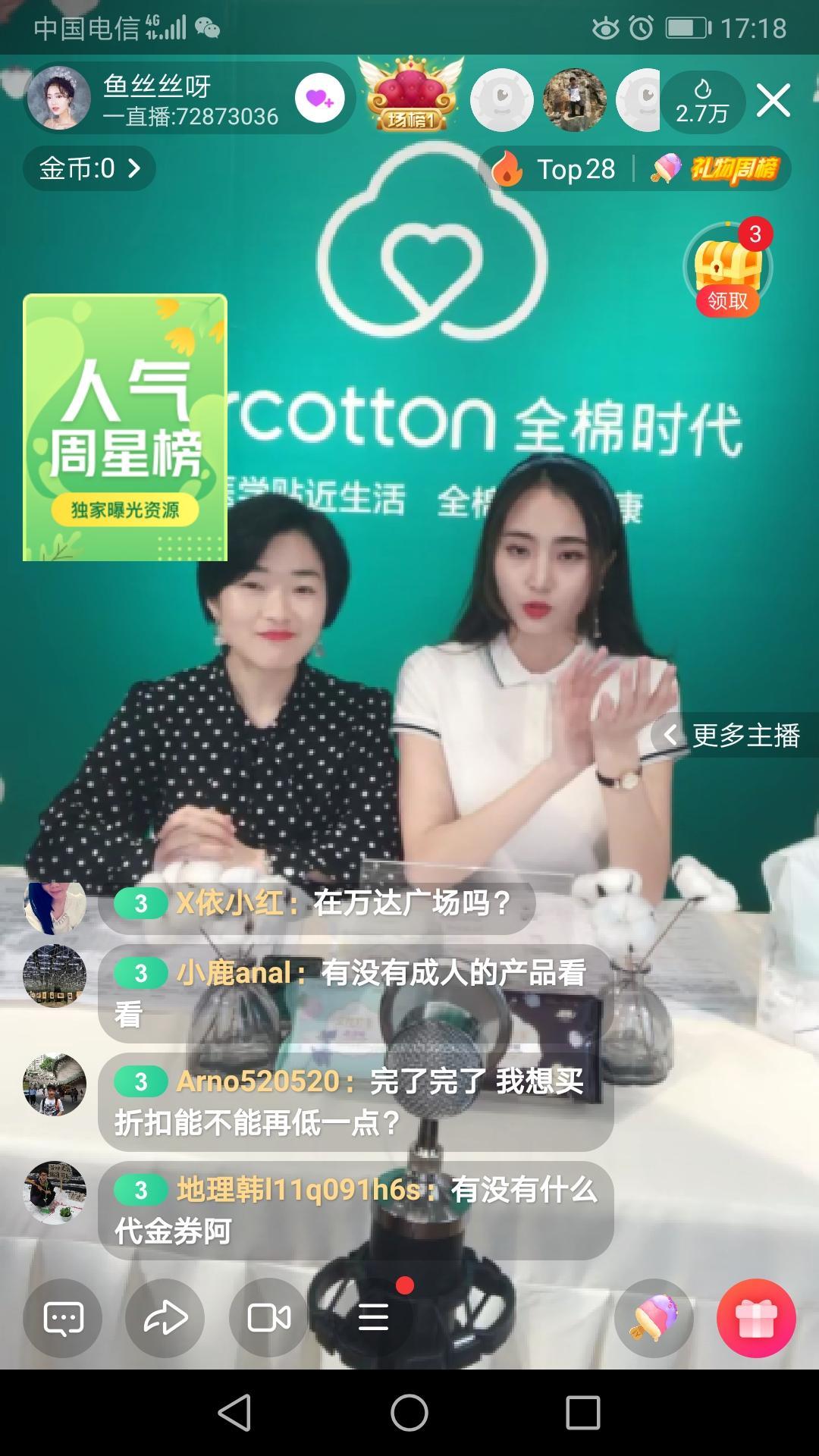
Task: Open the 人气周星榜 banner
Action: [x=125, y=428]
